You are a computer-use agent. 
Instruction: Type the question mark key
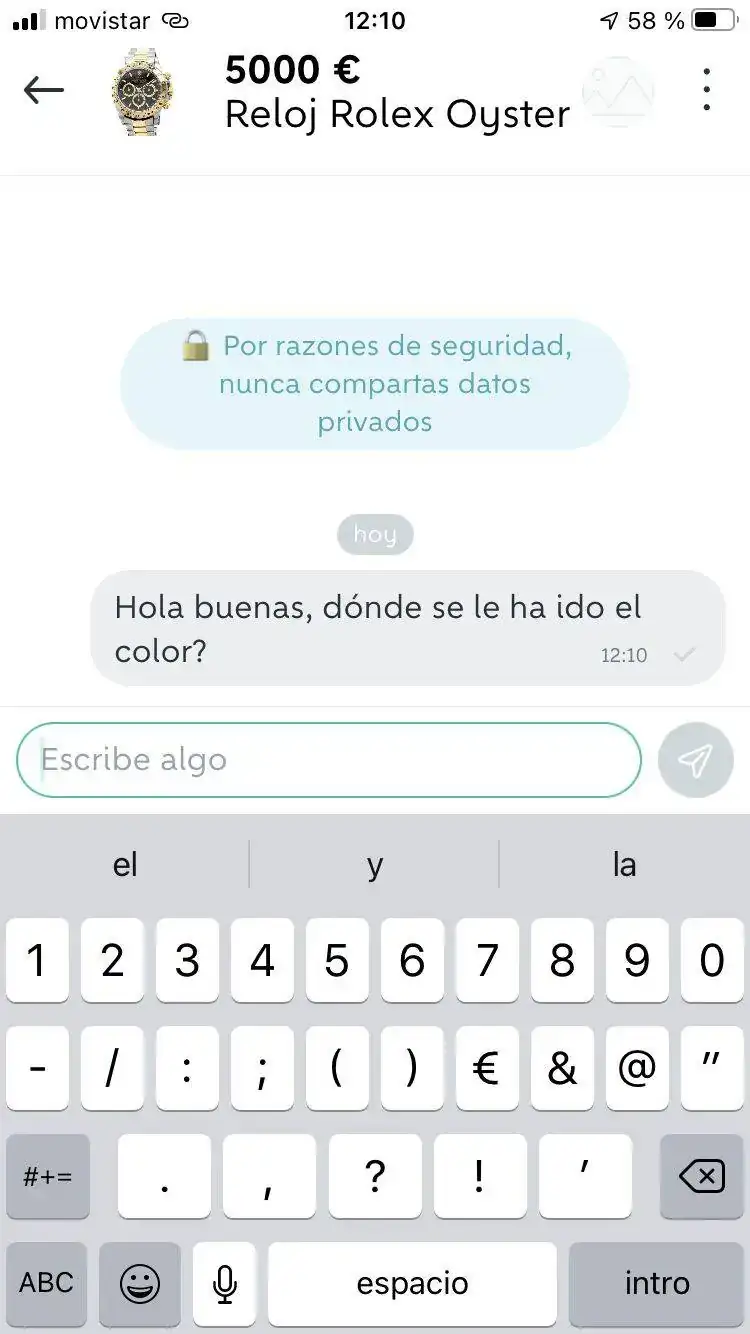(x=375, y=1176)
